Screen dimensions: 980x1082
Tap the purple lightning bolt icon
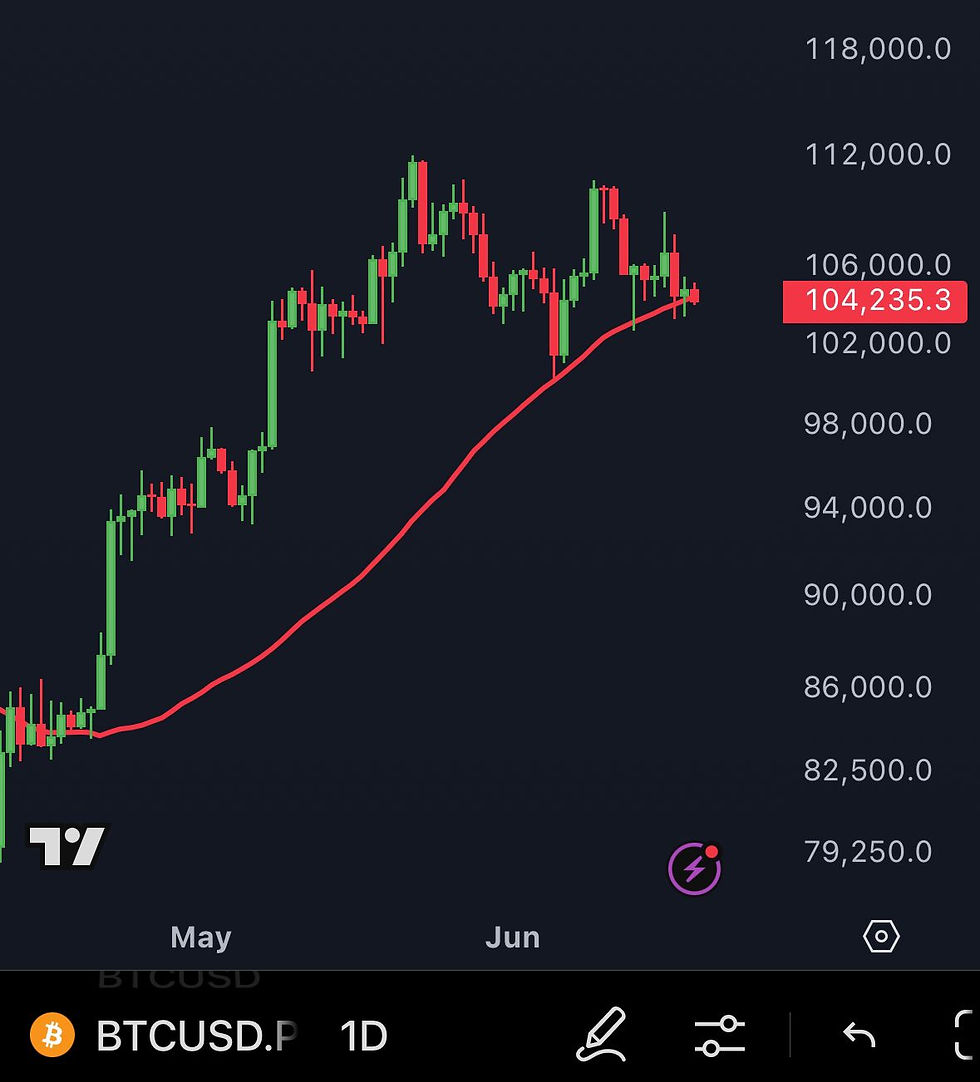(694, 868)
